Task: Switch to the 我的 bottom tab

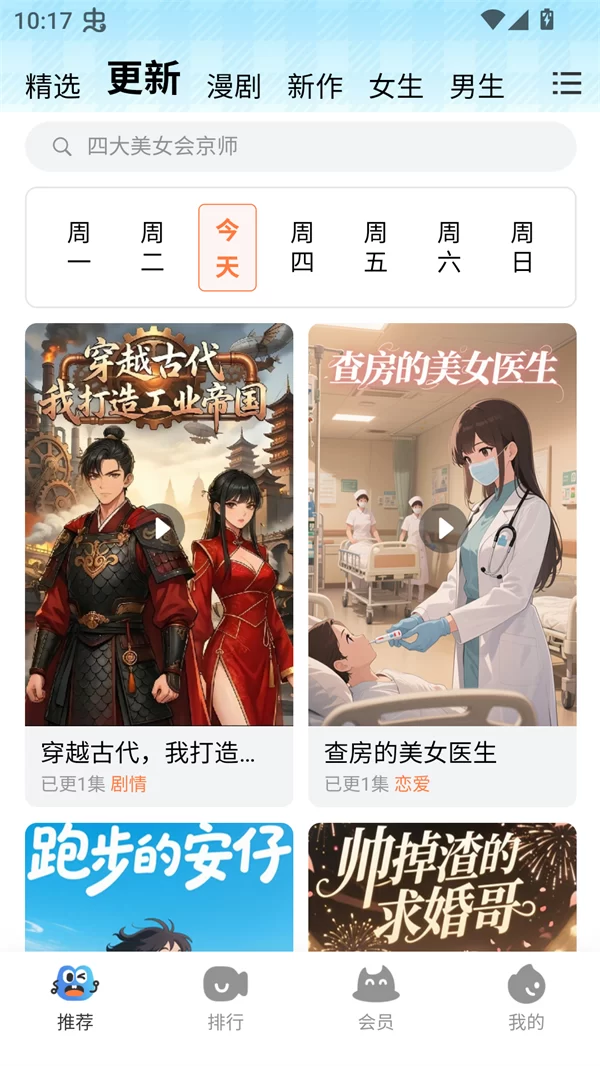Action: point(526,996)
